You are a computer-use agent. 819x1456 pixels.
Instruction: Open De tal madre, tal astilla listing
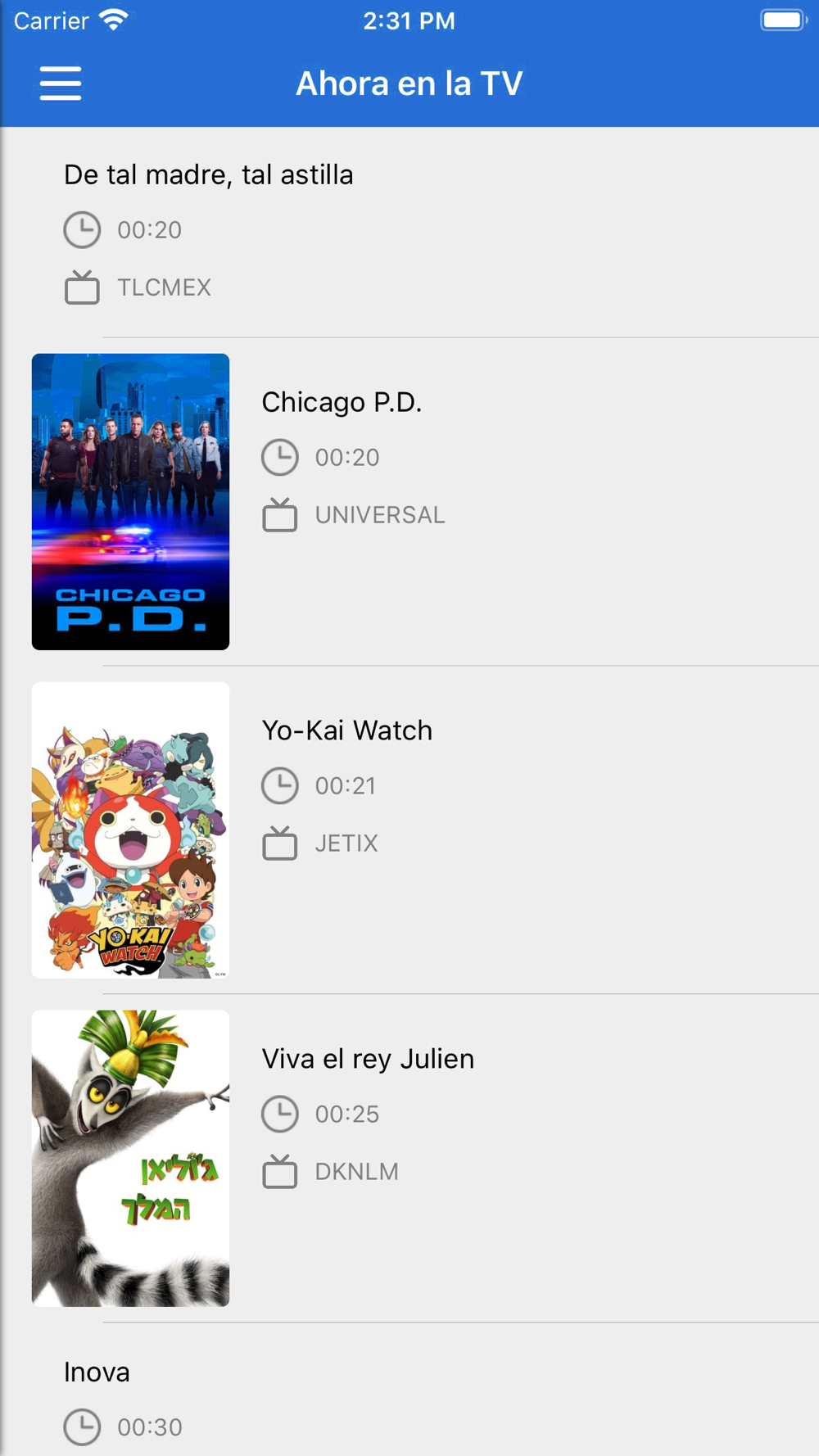click(409, 232)
